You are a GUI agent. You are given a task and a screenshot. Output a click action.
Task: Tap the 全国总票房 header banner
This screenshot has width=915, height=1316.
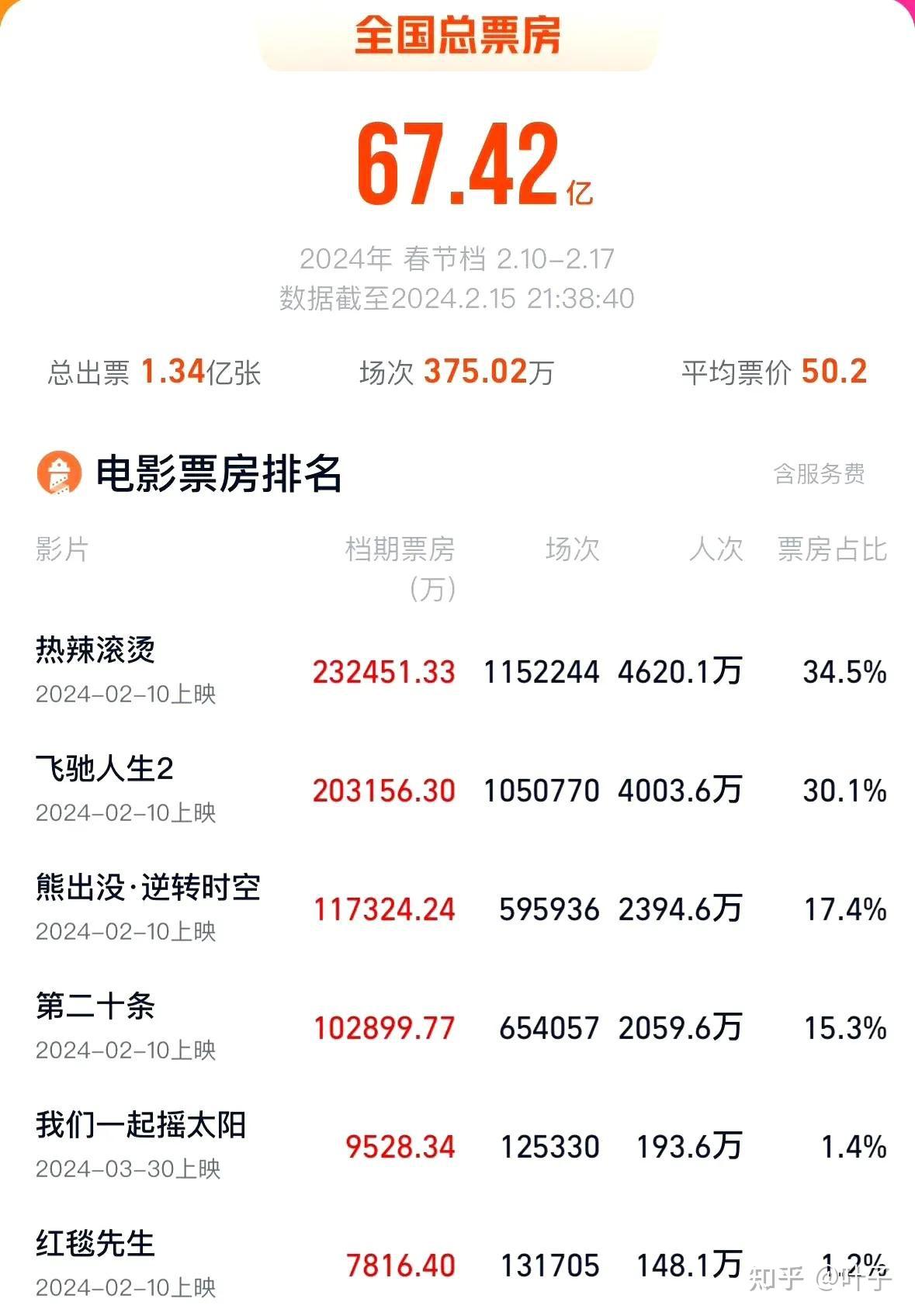coord(457,35)
